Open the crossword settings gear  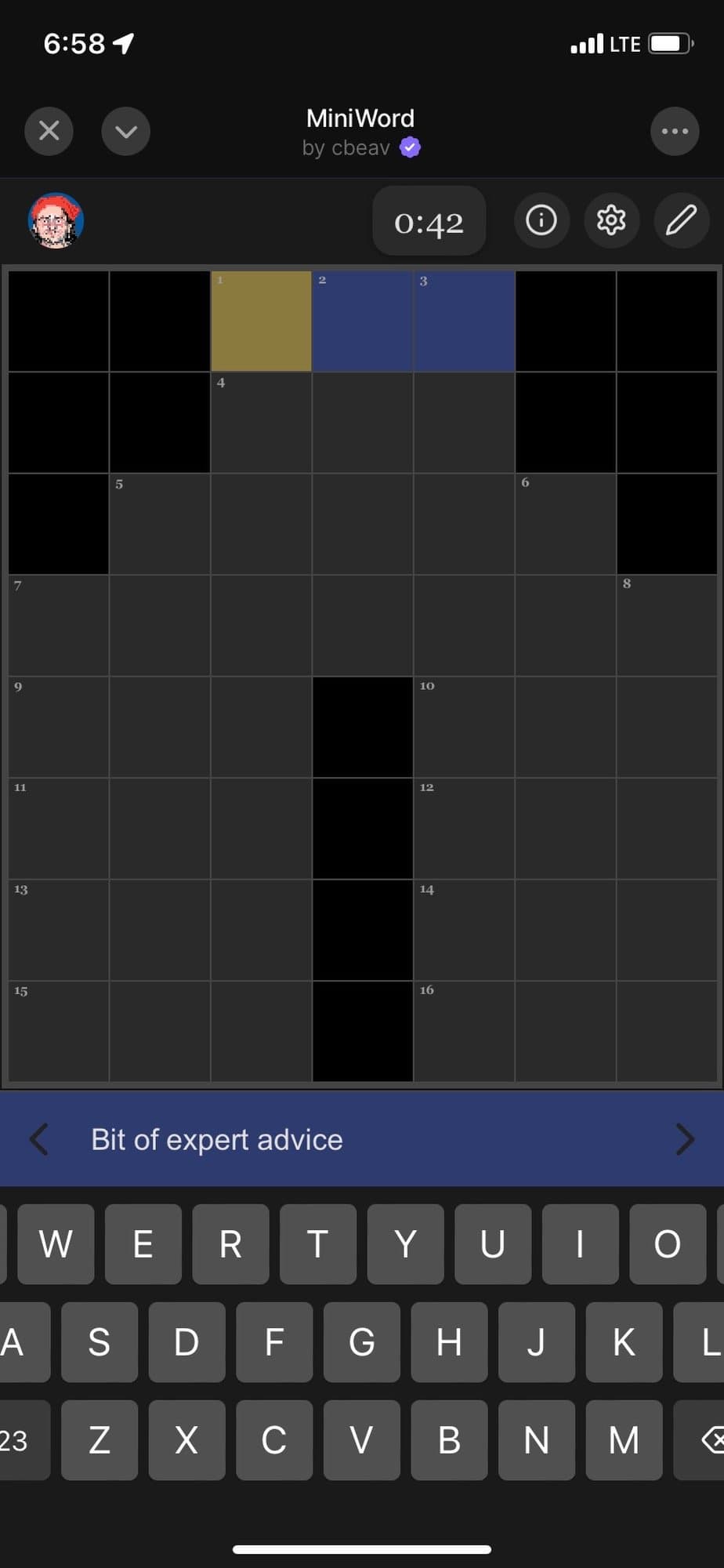[612, 220]
